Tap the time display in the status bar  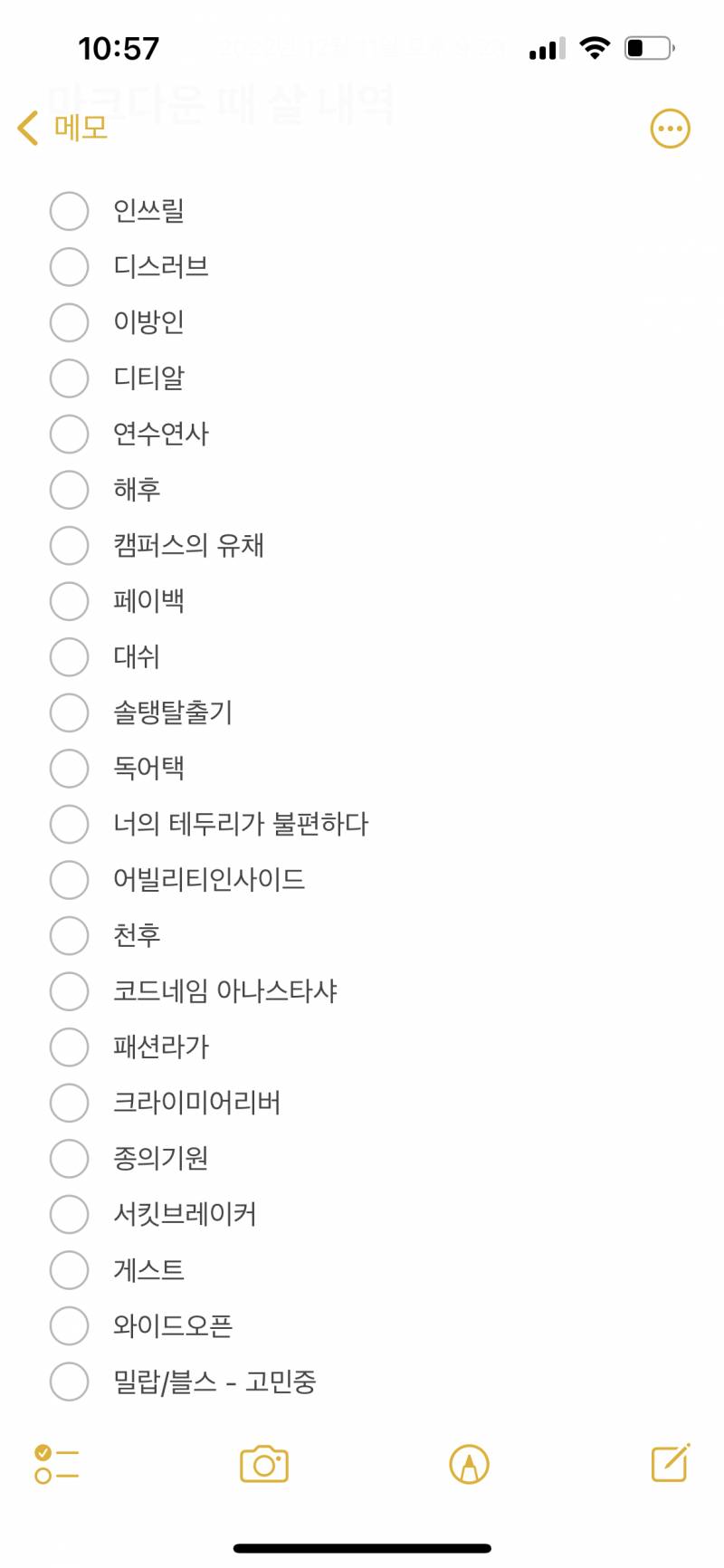[119, 50]
